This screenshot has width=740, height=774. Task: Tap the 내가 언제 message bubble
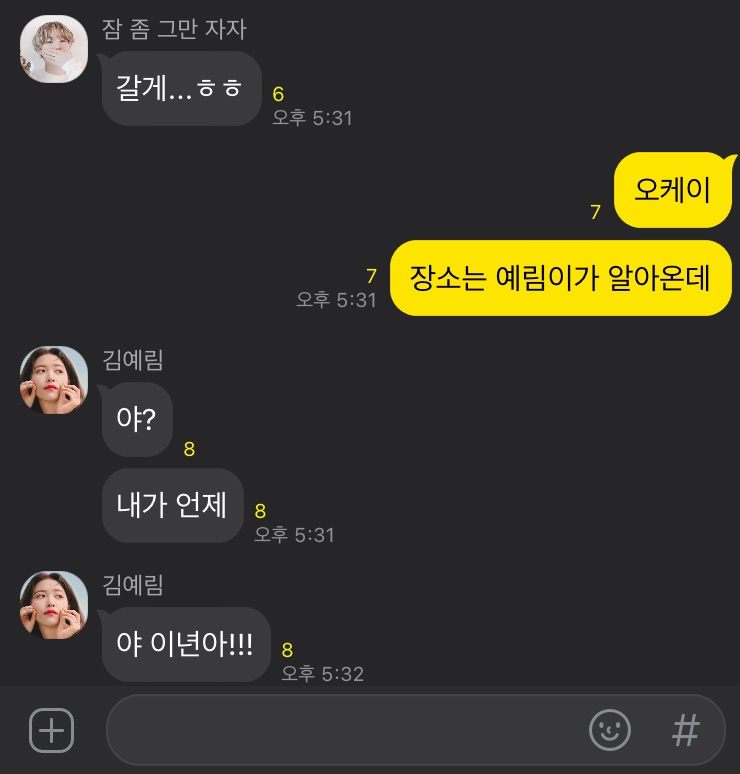(172, 505)
